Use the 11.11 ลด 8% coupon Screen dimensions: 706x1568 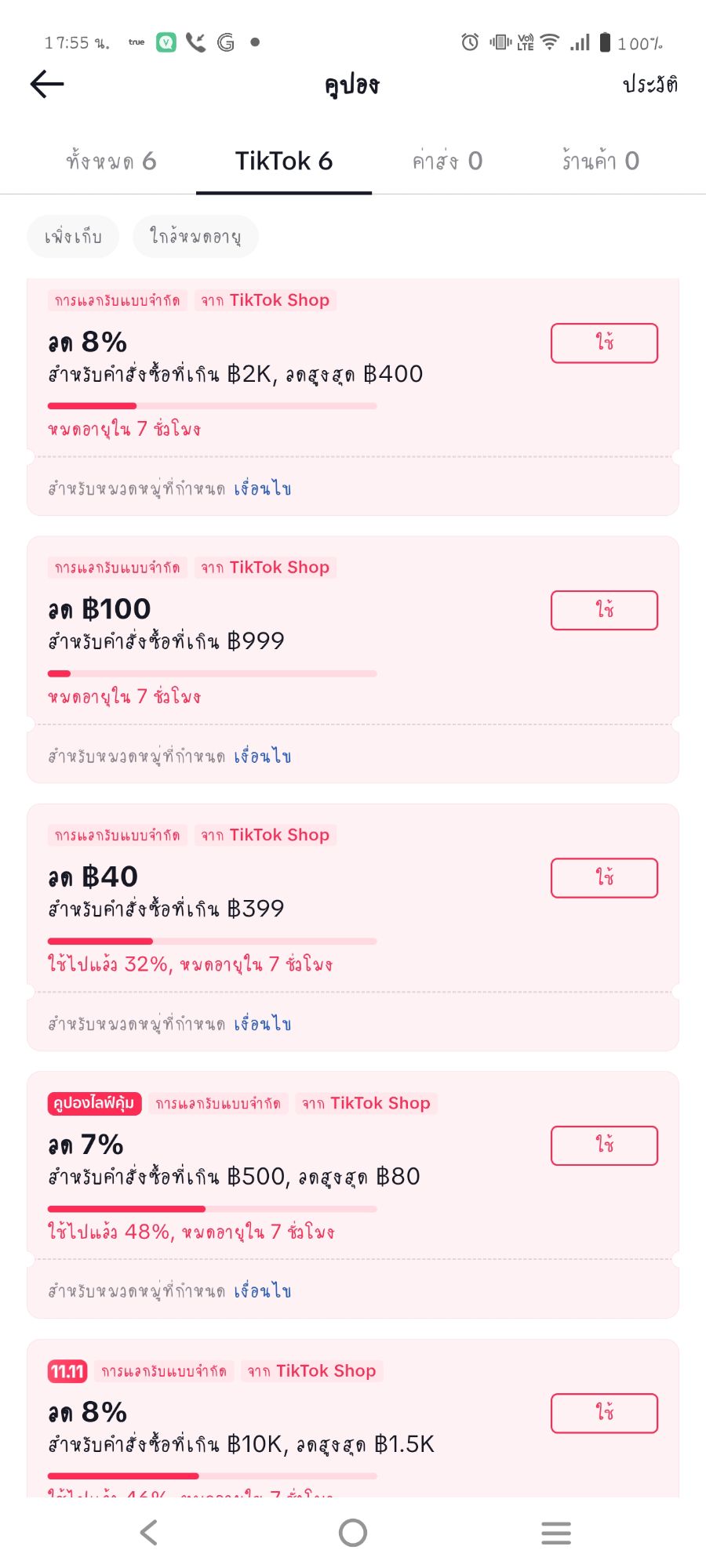[604, 1413]
